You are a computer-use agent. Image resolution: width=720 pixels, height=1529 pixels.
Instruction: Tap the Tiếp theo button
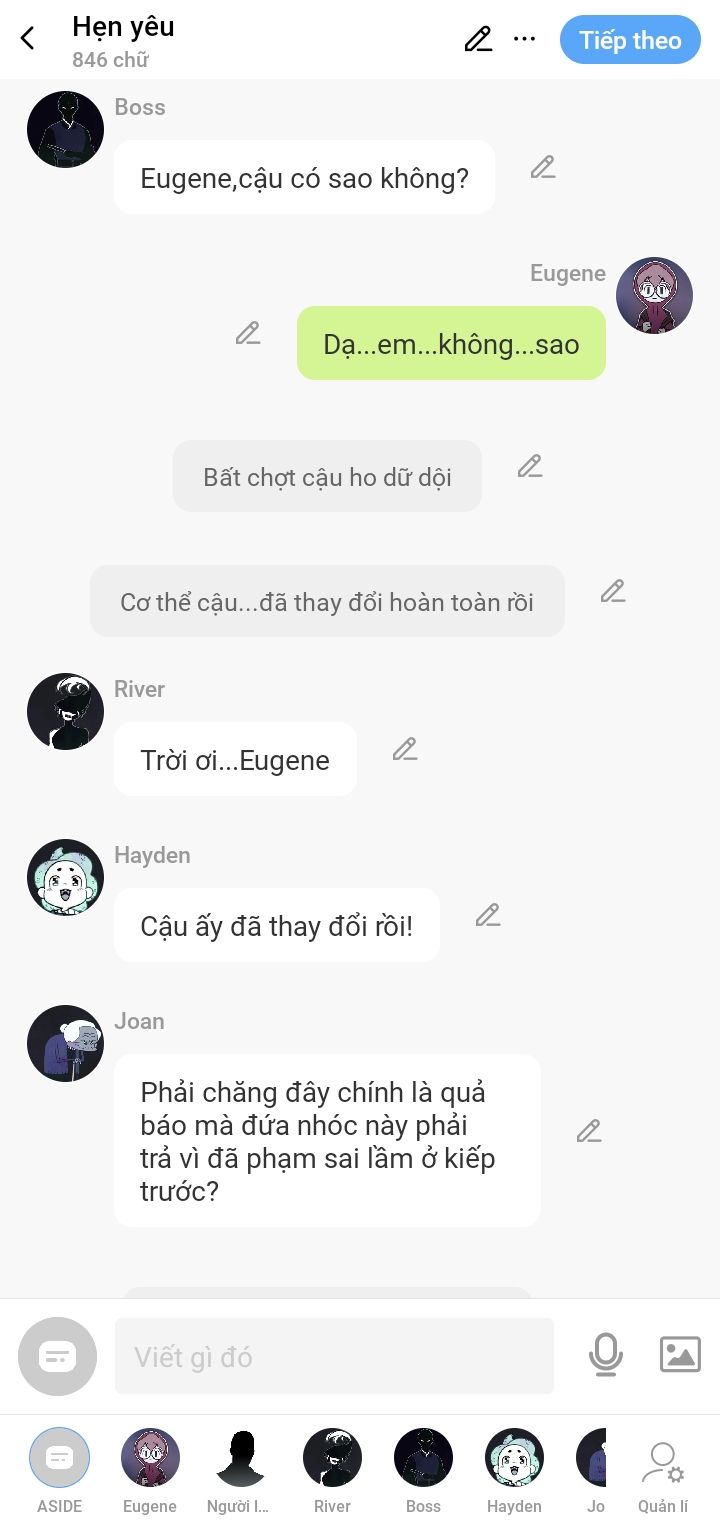click(x=630, y=40)
